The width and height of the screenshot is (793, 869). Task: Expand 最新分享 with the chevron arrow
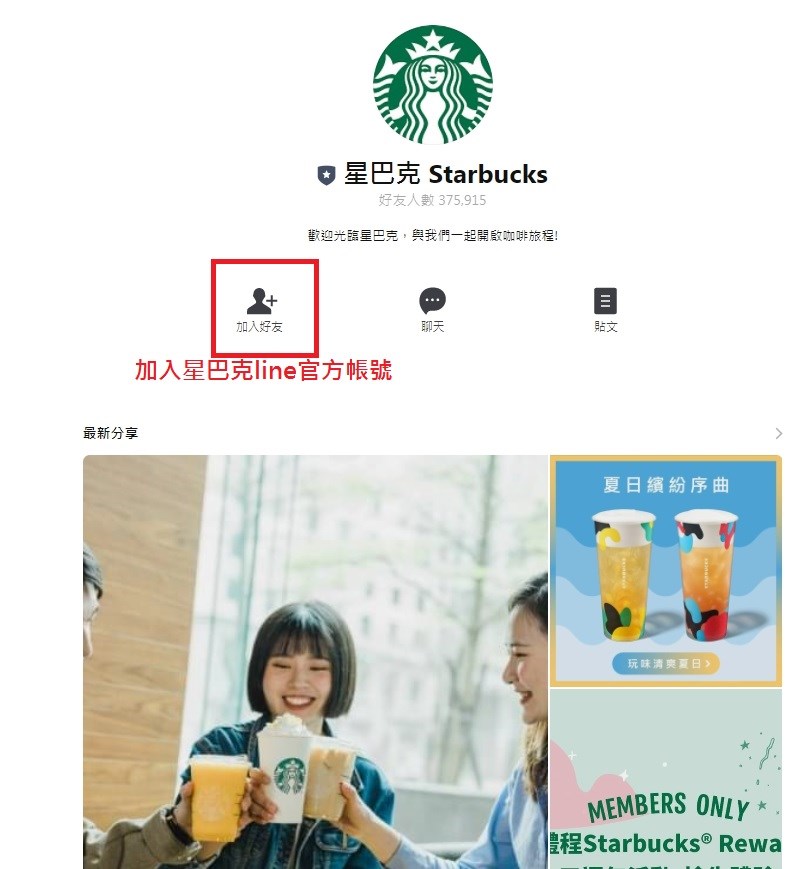pyautogui.click(x=779, y=433)
